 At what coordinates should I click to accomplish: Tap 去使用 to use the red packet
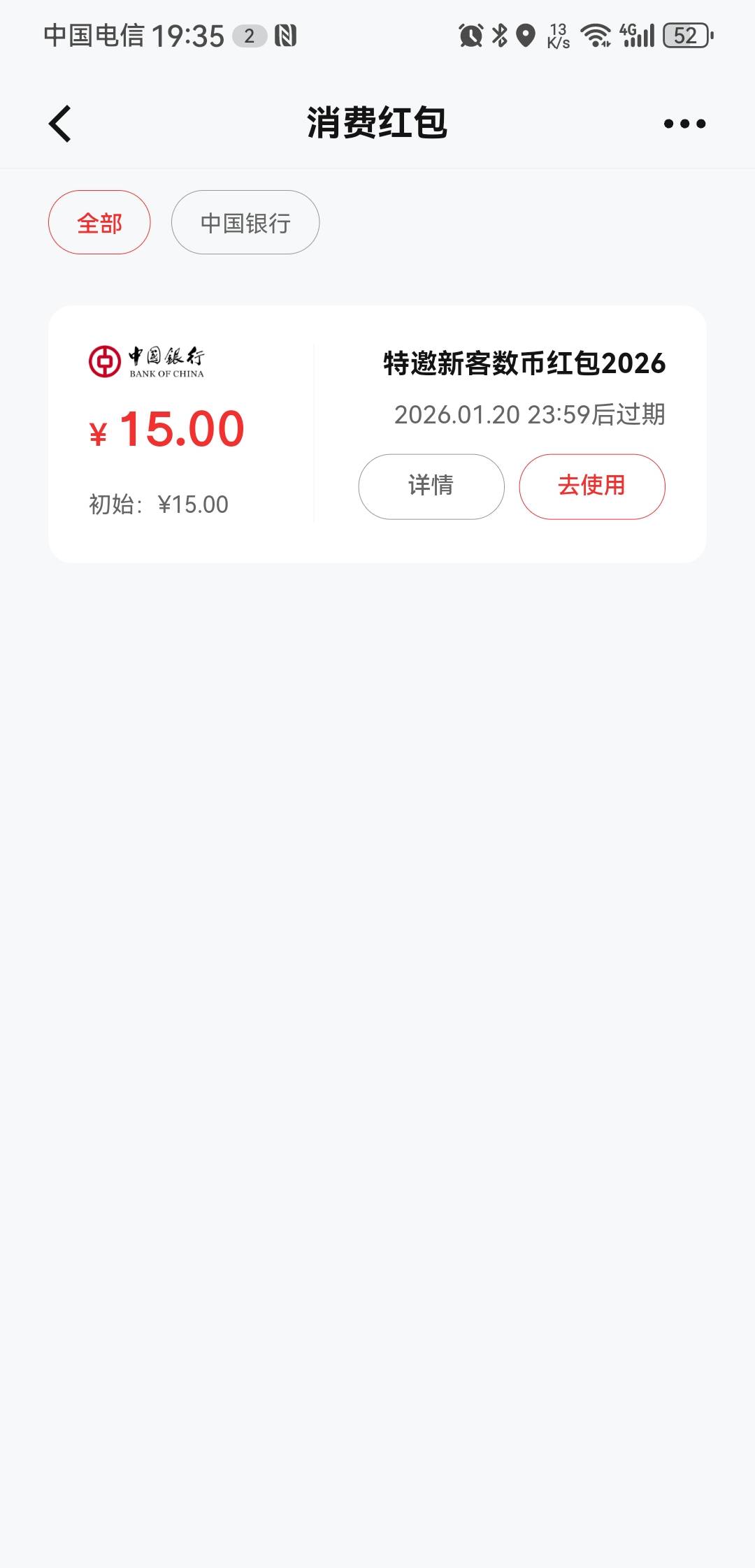pyautogui.click(x=591, y=486)
